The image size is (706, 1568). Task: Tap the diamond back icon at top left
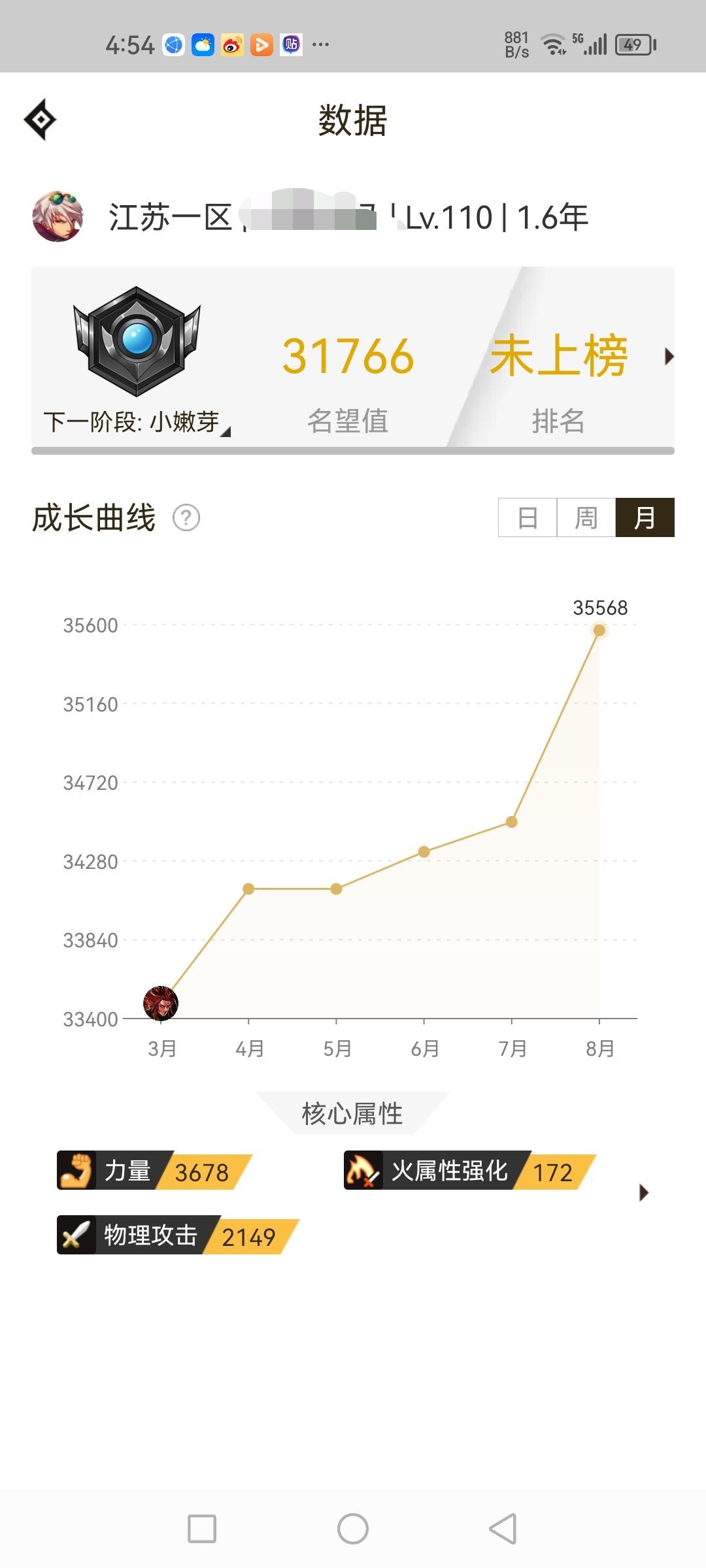click(x=40, y=120)
